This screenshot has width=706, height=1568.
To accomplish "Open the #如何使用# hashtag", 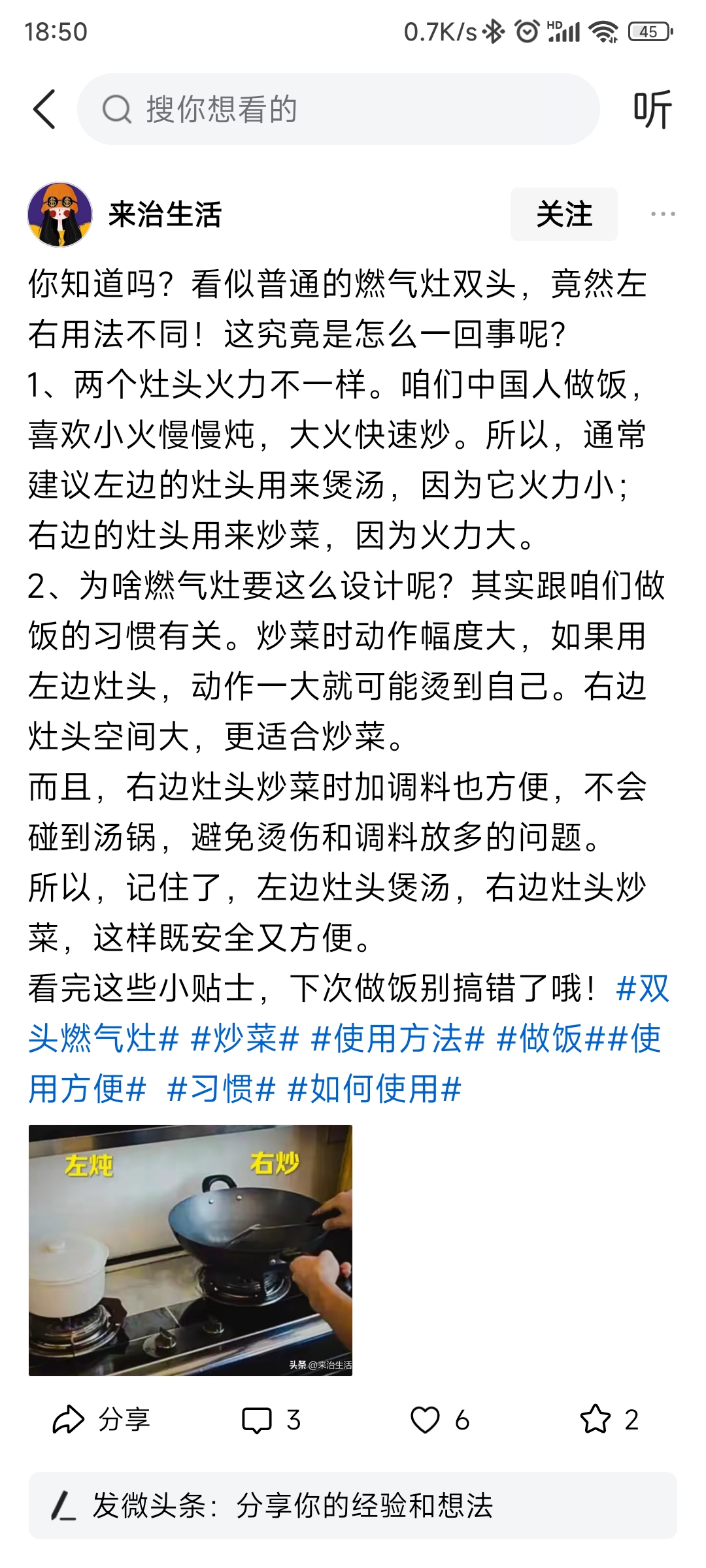I will (375, 1089).
